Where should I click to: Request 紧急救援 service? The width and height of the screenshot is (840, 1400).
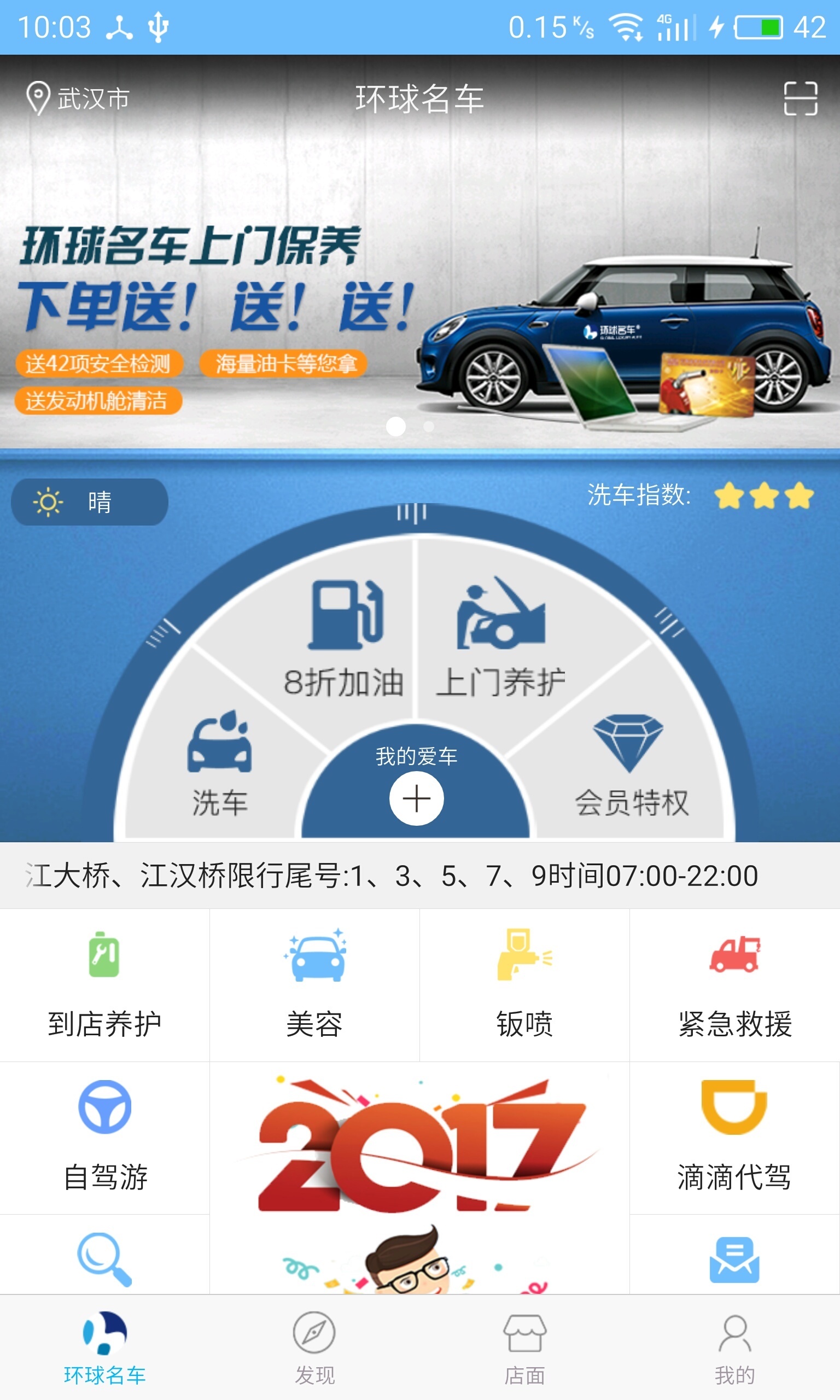734,984
